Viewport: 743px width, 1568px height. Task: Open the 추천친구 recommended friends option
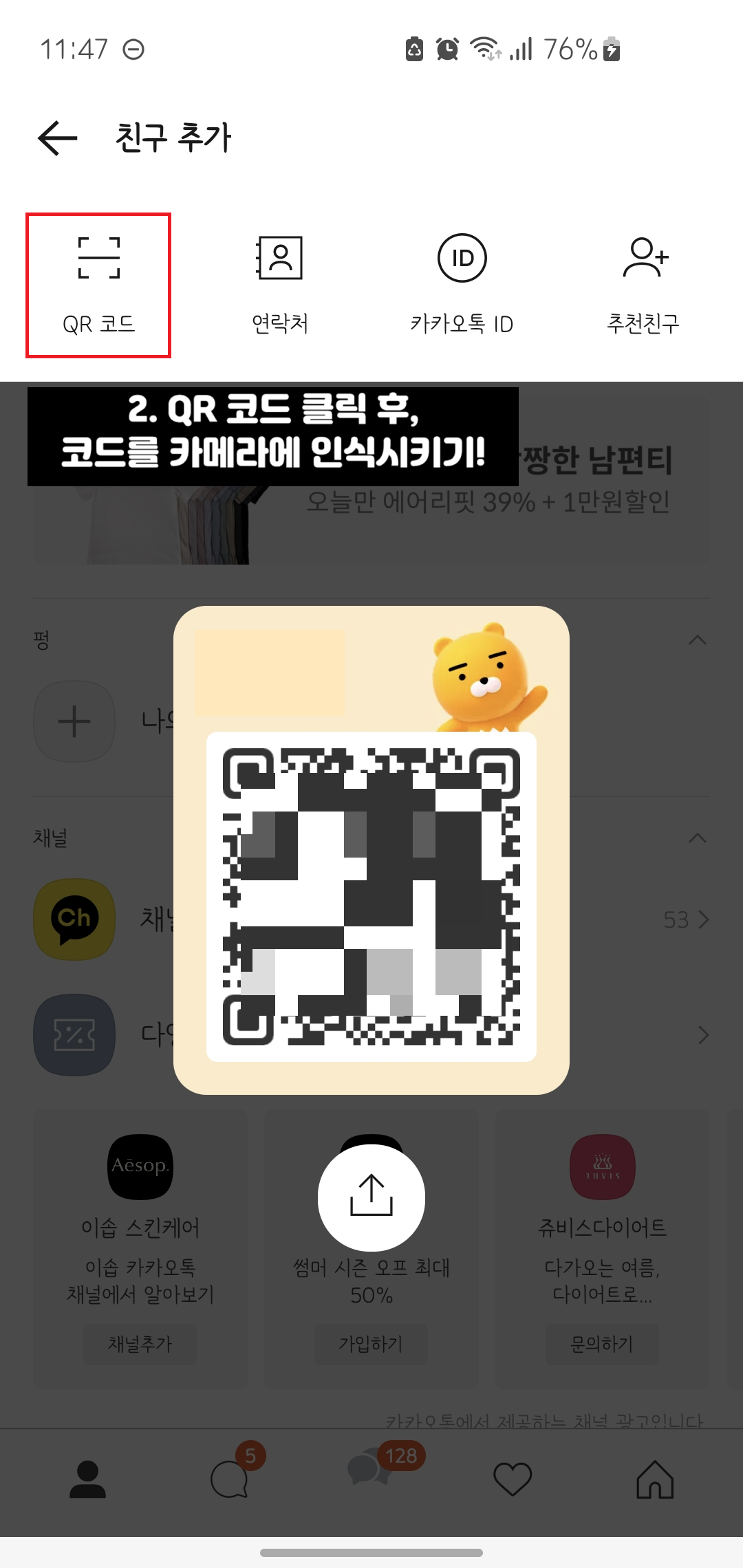coord(645,282)
